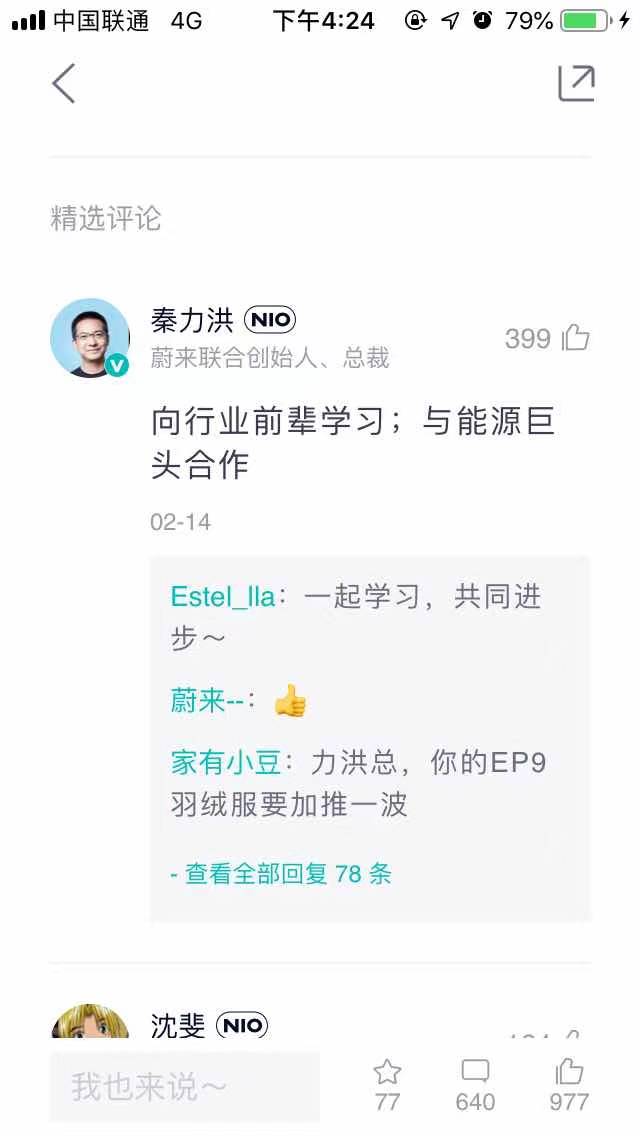640x1136 pixels.
Task: Share this article via top-right icon
Action: [x=576, y=83]
